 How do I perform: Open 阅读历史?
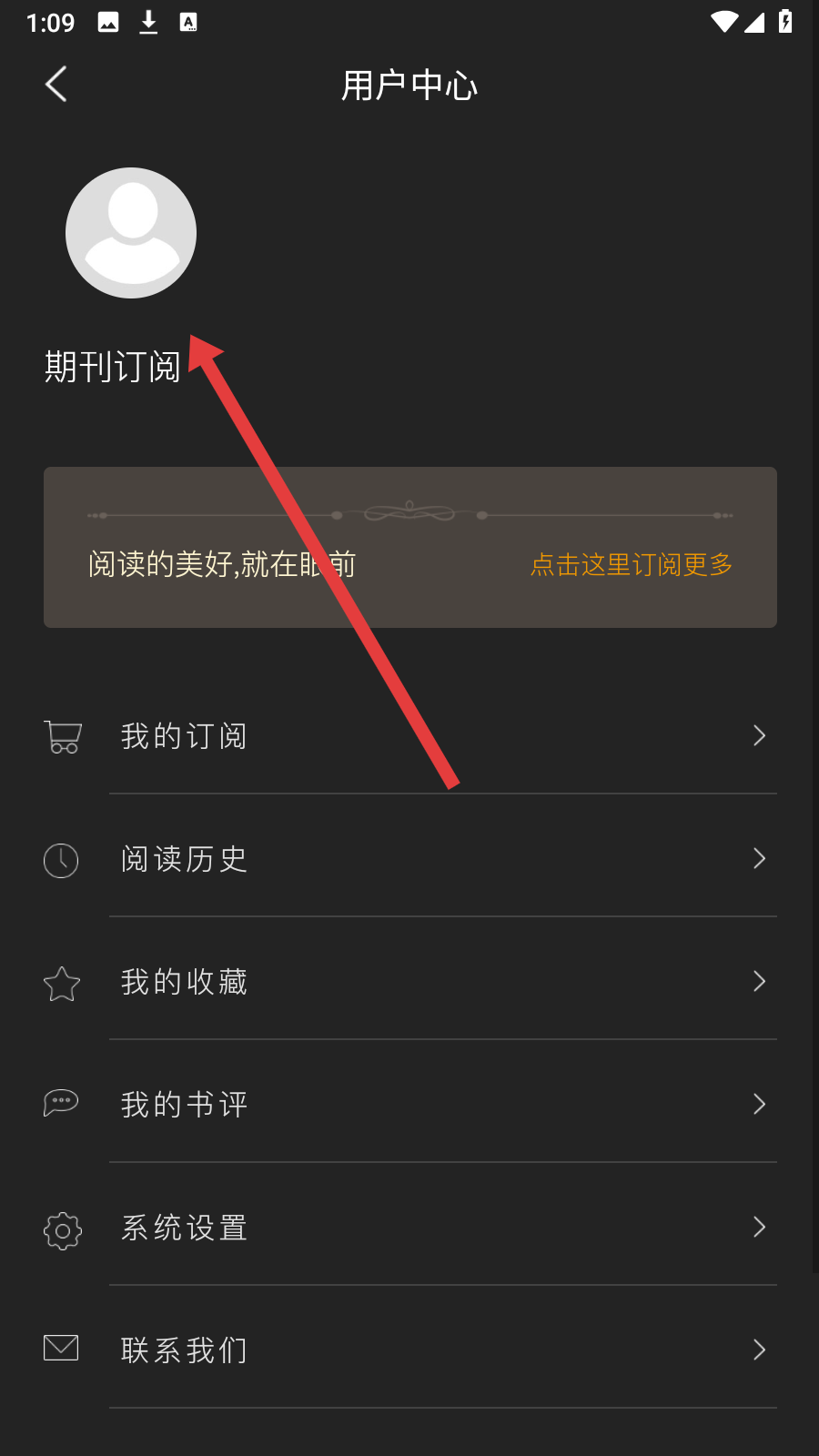[x=409, y=858]
